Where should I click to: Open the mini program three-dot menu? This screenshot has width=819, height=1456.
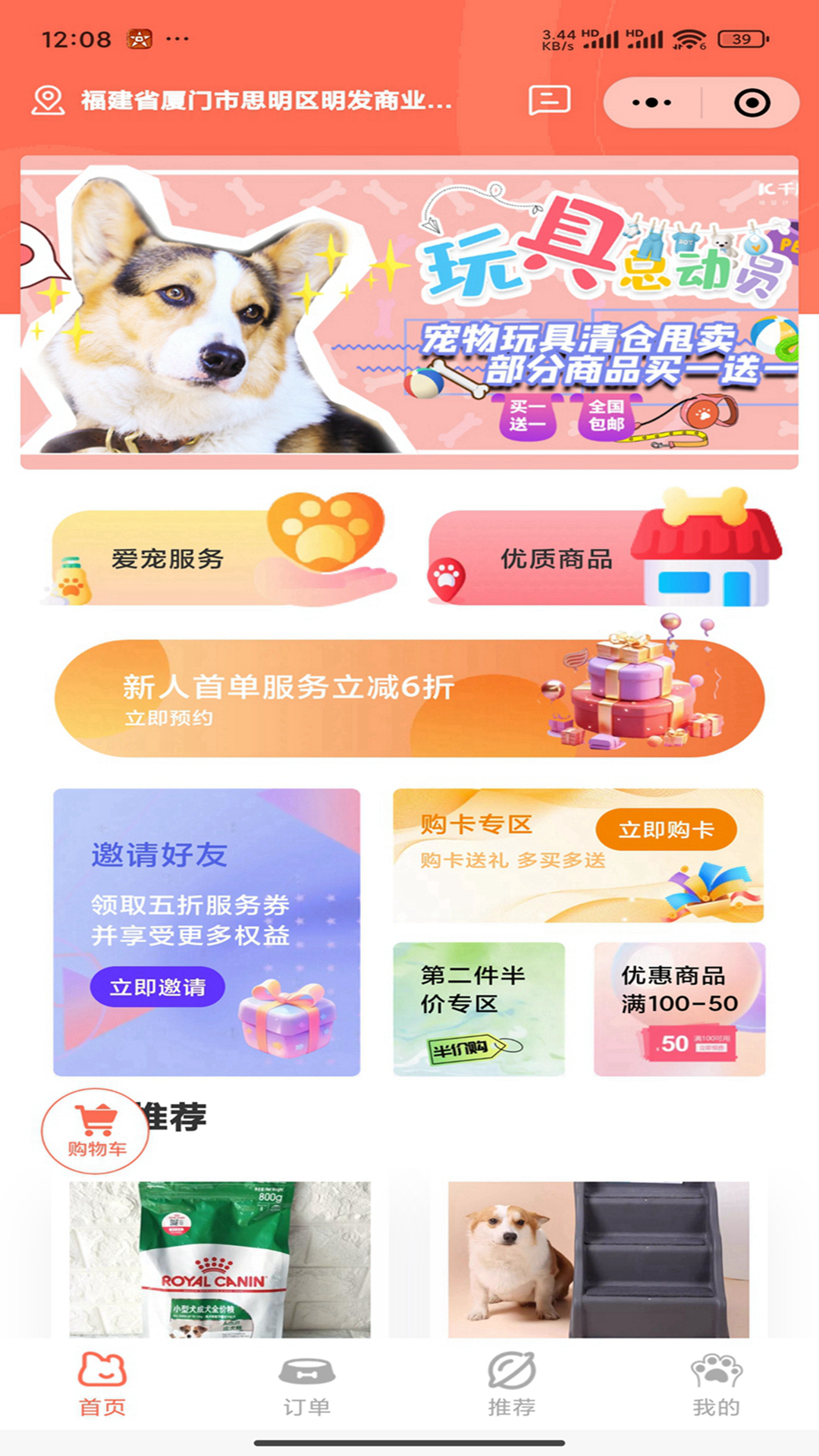click(651, 102)
